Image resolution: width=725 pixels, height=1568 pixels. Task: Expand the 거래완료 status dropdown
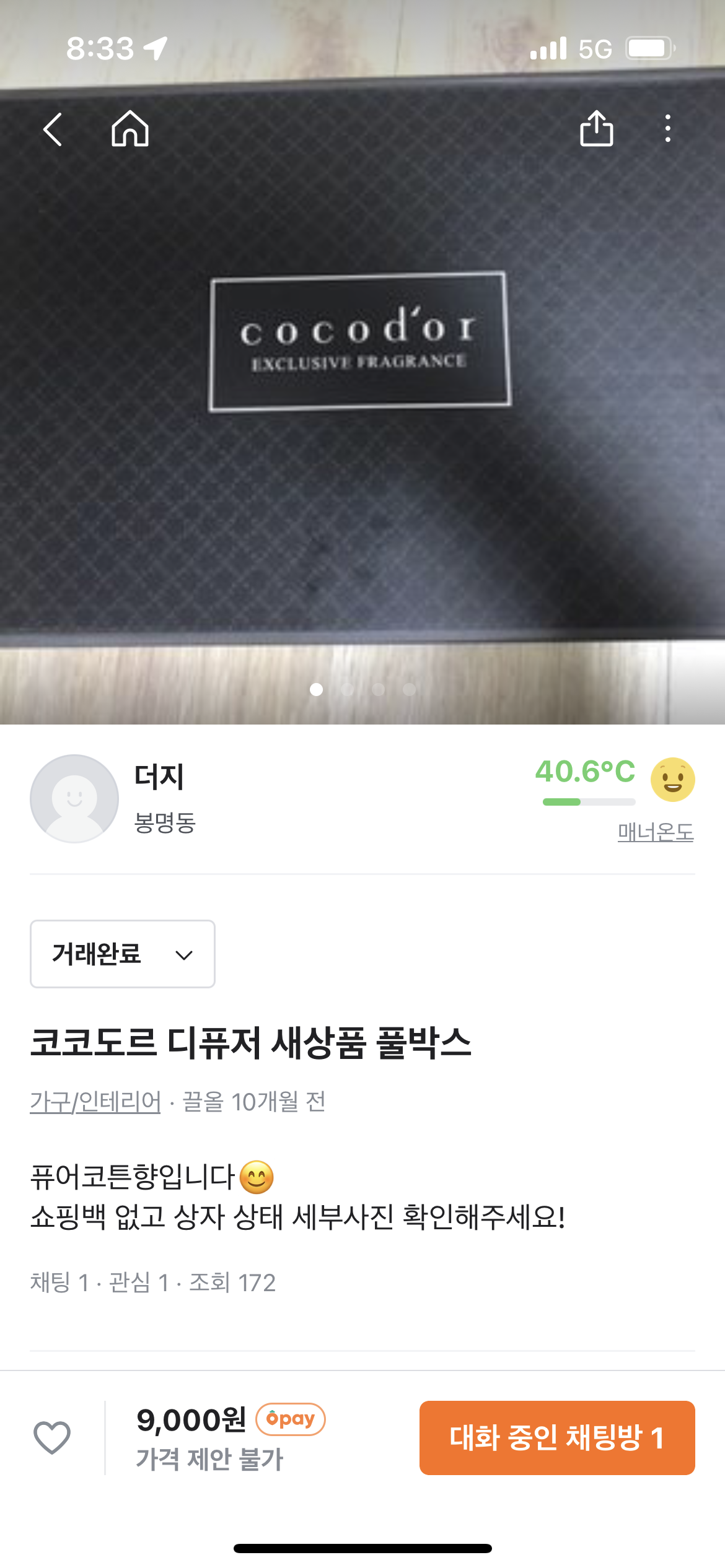(x=123, y=954)
